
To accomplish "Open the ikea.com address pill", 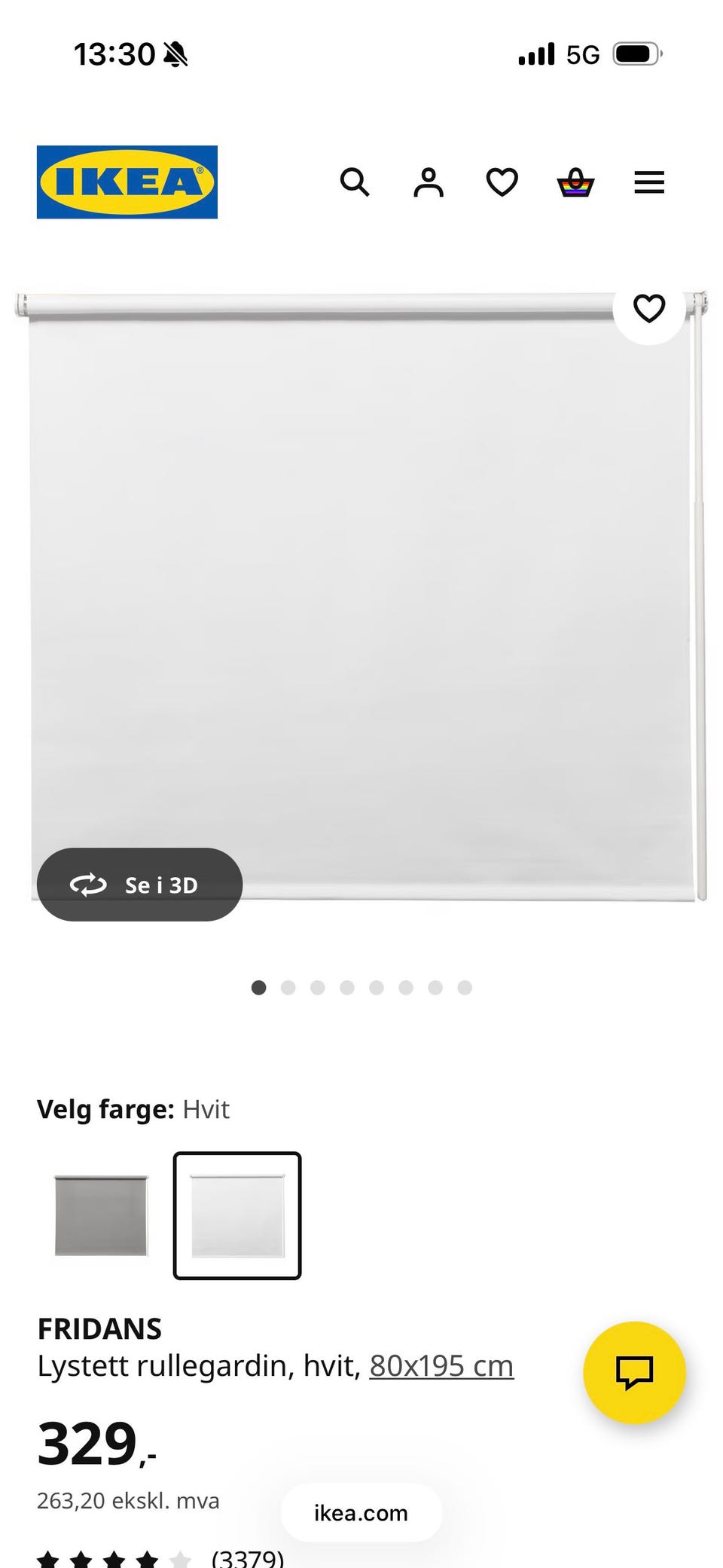I will [x=360, y=1512].
